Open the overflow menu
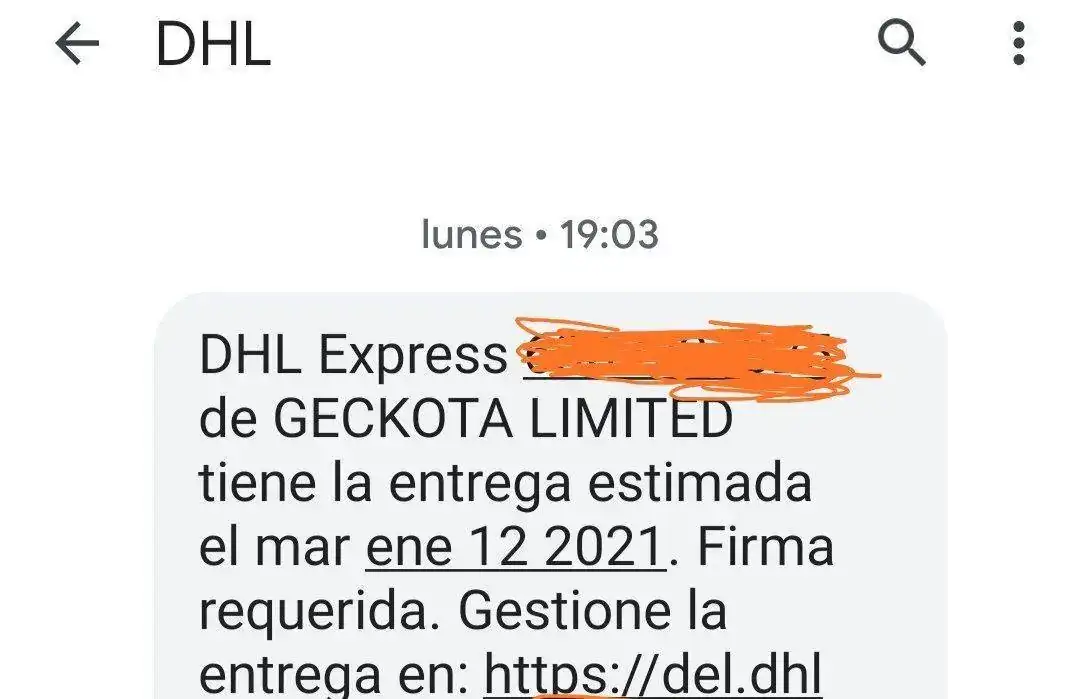Screen dimensions: 1080x699 tap(1018, 45)
